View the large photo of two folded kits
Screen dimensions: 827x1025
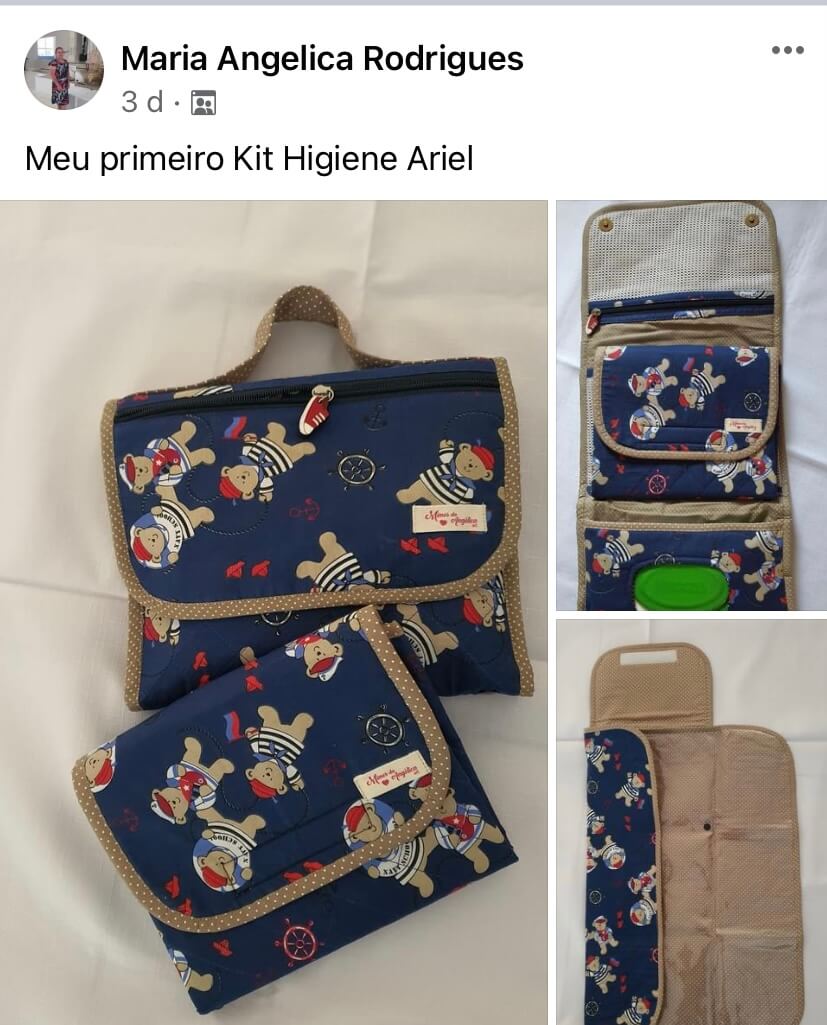coord(274,612)
